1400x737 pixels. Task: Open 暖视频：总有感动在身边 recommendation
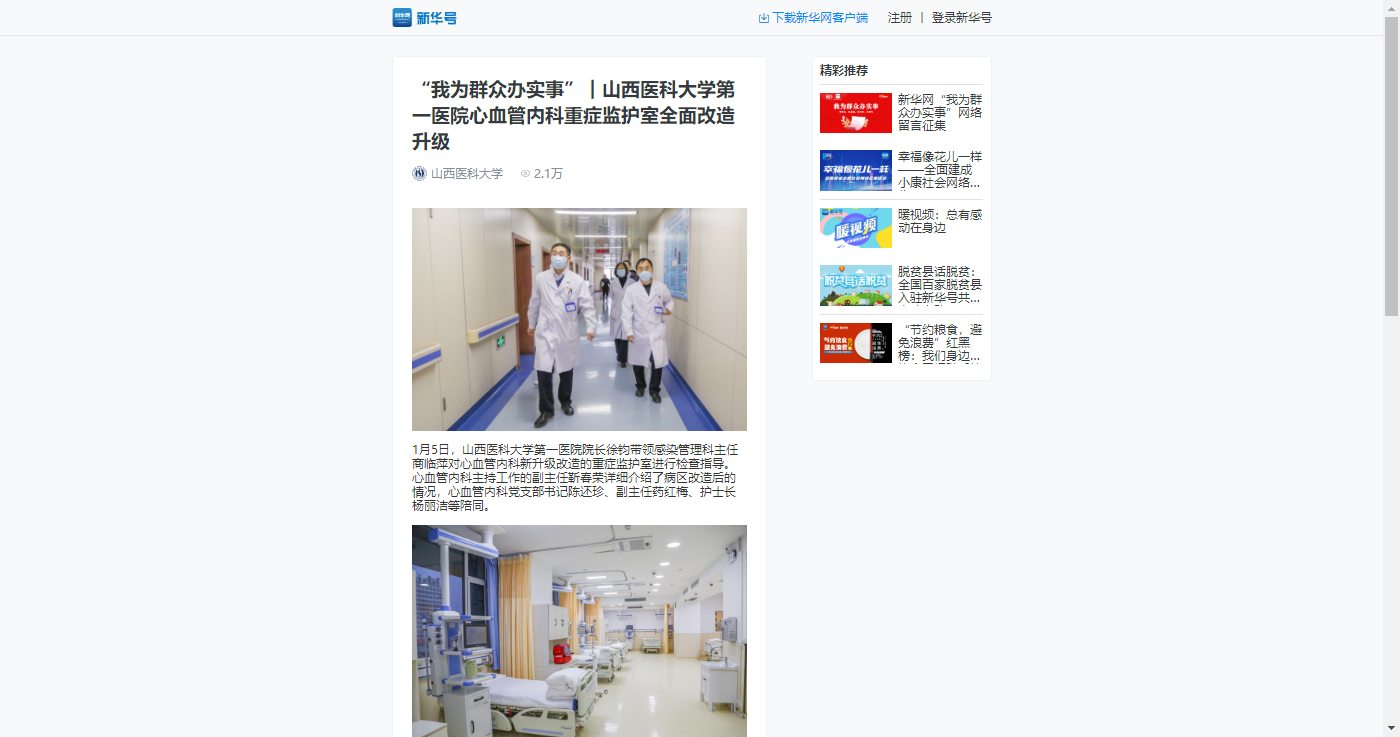(x=939, y=222)
